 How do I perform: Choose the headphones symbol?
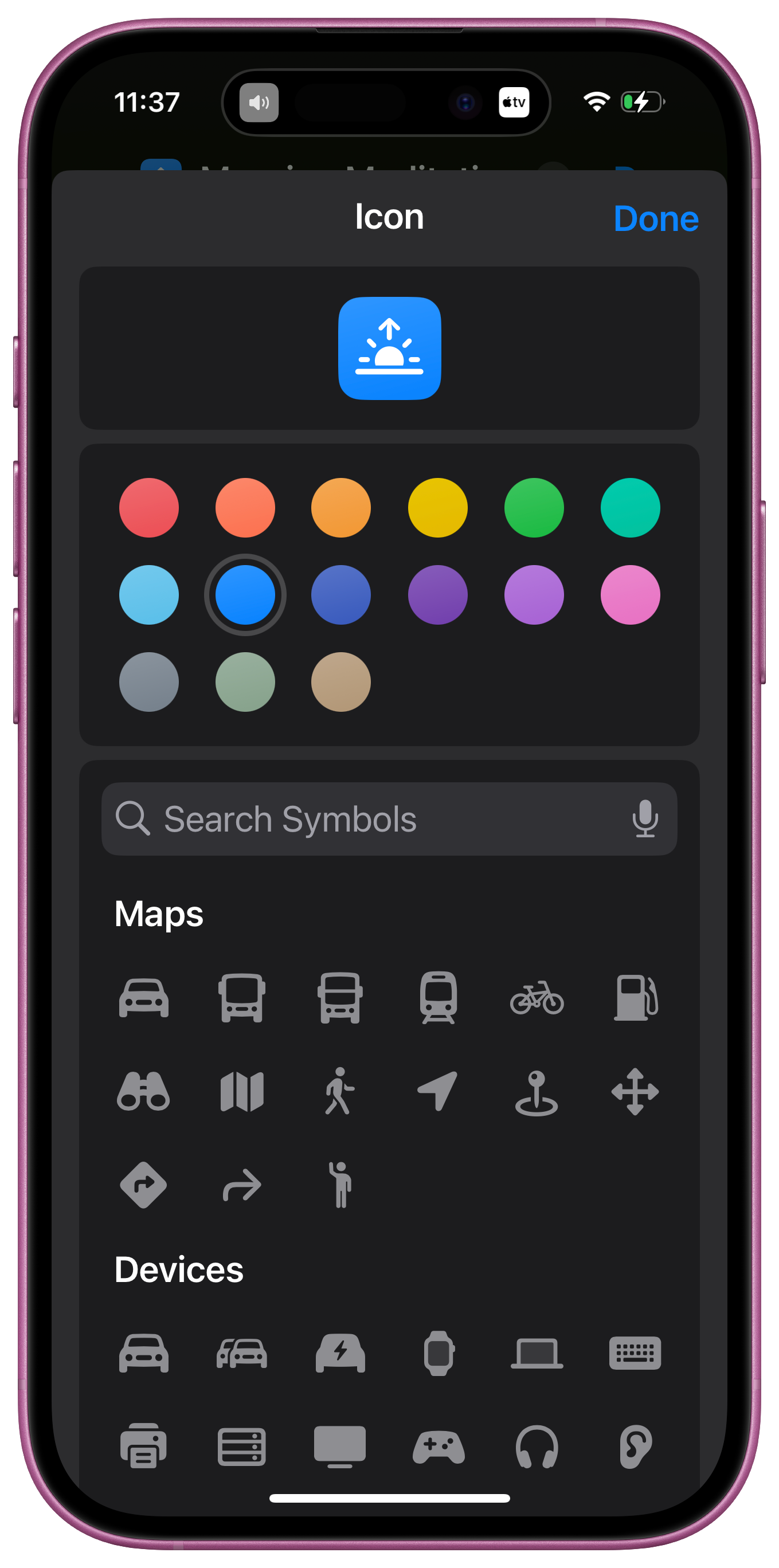click(536, 1447)
